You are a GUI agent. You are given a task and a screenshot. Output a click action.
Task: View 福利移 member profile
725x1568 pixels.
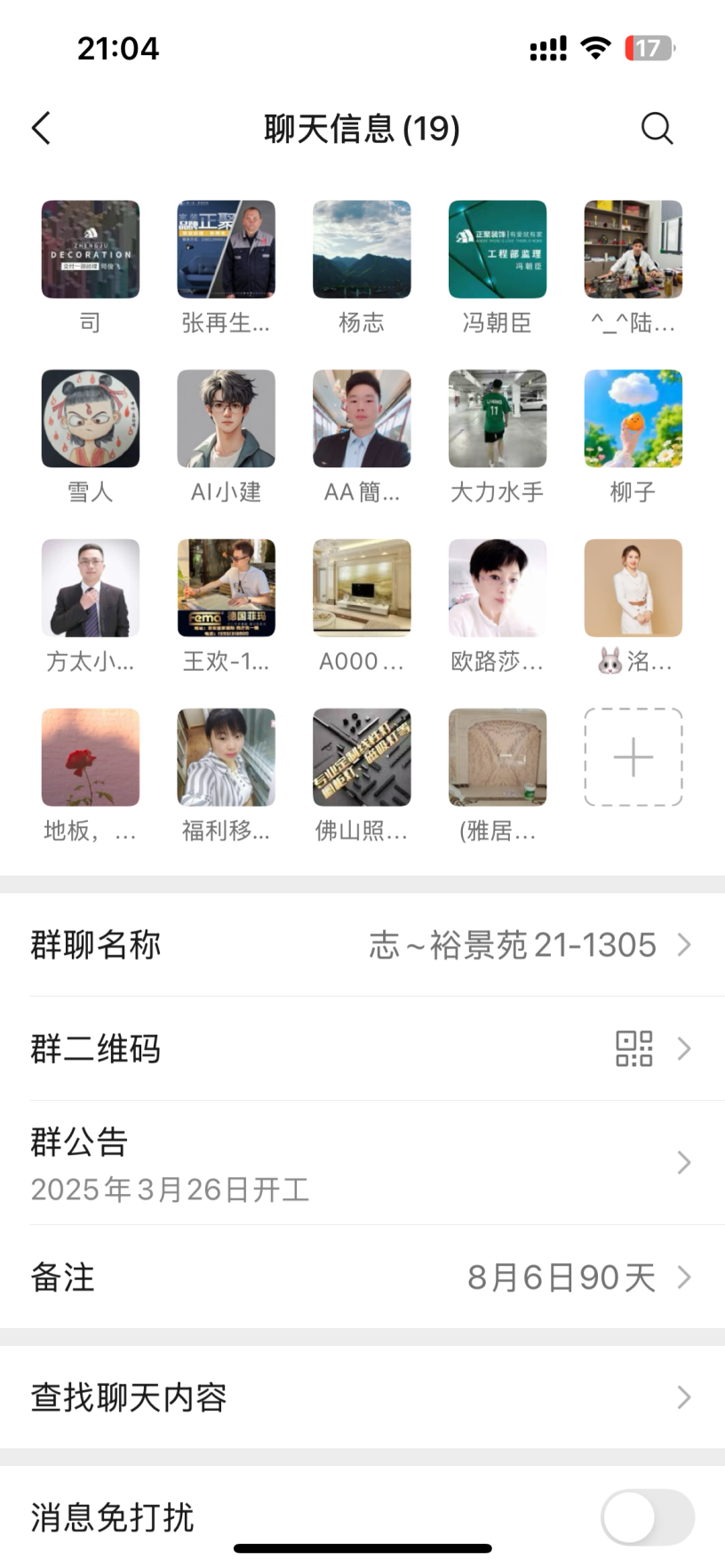point(226,757)
